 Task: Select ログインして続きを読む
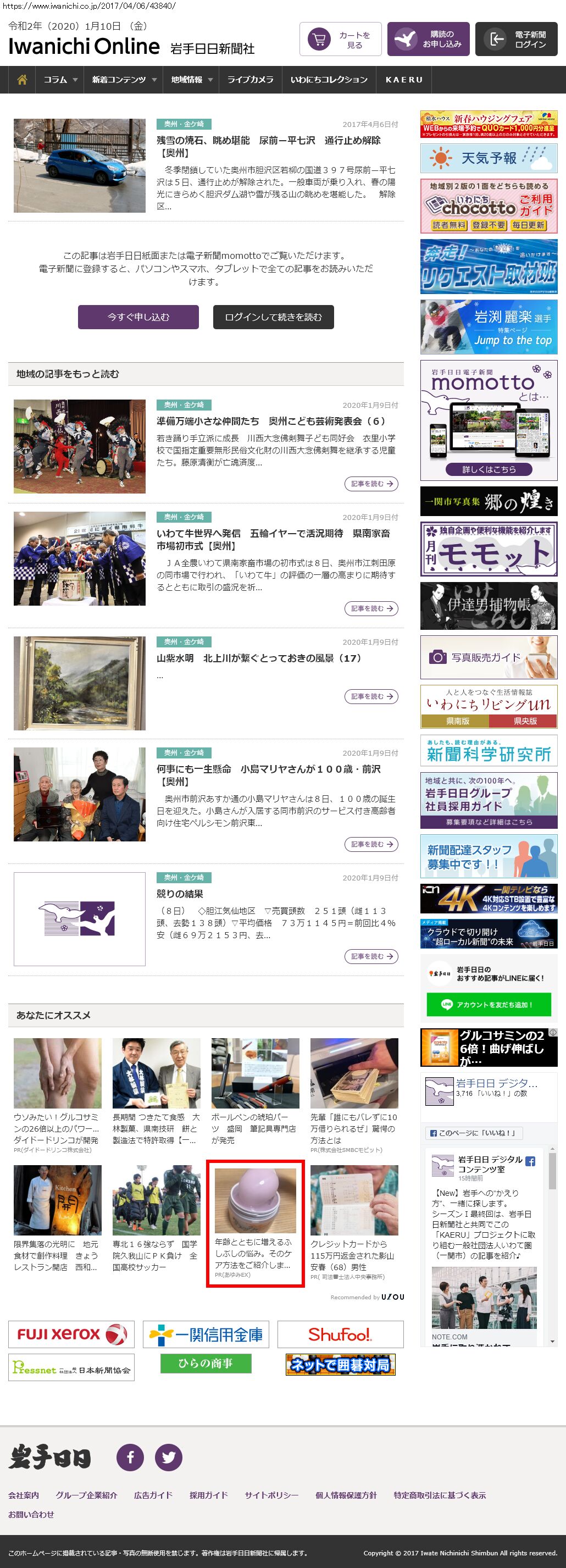273,317
